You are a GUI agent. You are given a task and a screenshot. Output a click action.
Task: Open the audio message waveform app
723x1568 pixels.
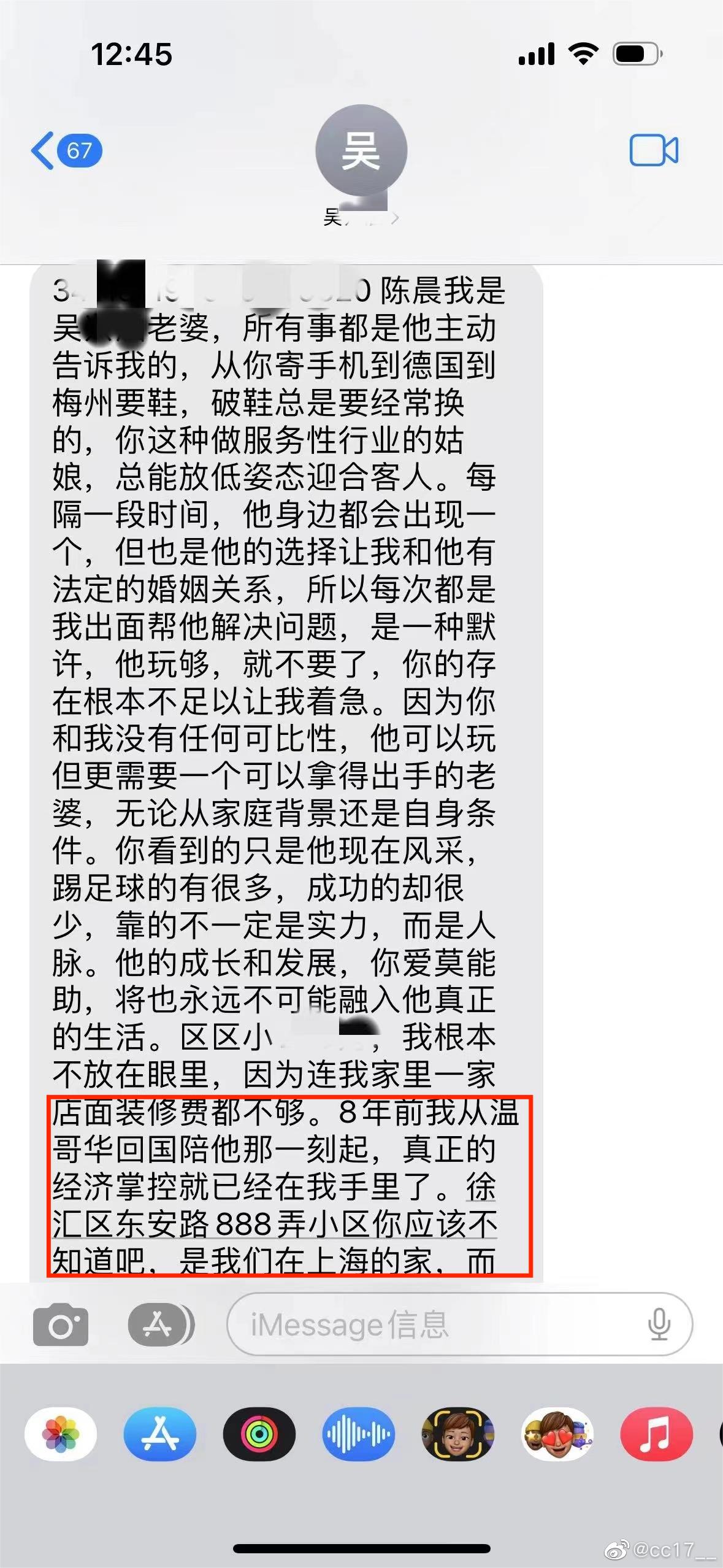(x=359, y=1434)
